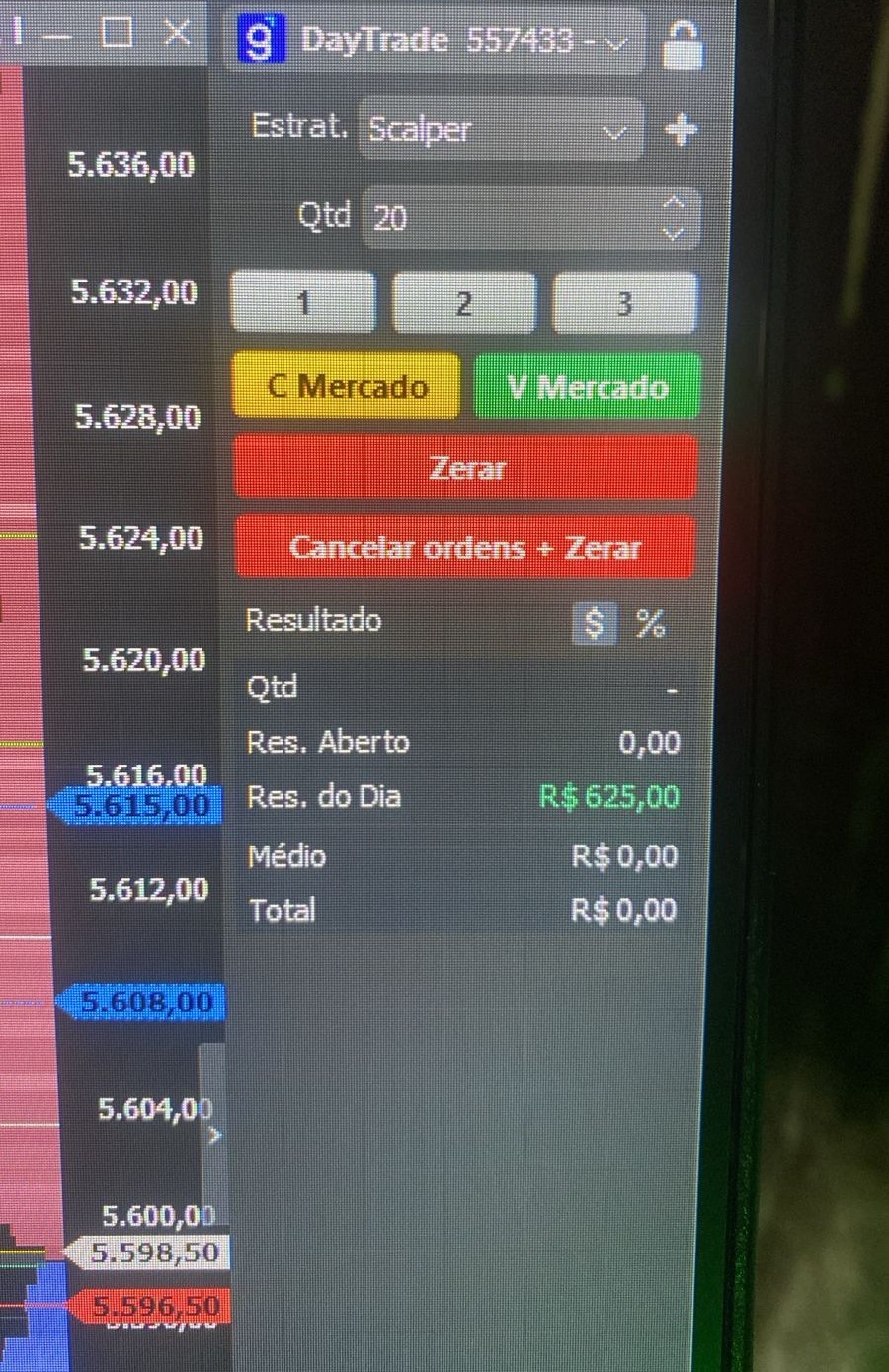889x1372 pixels.
Task: Close the window with the X button
Action: tap(177, 32)
